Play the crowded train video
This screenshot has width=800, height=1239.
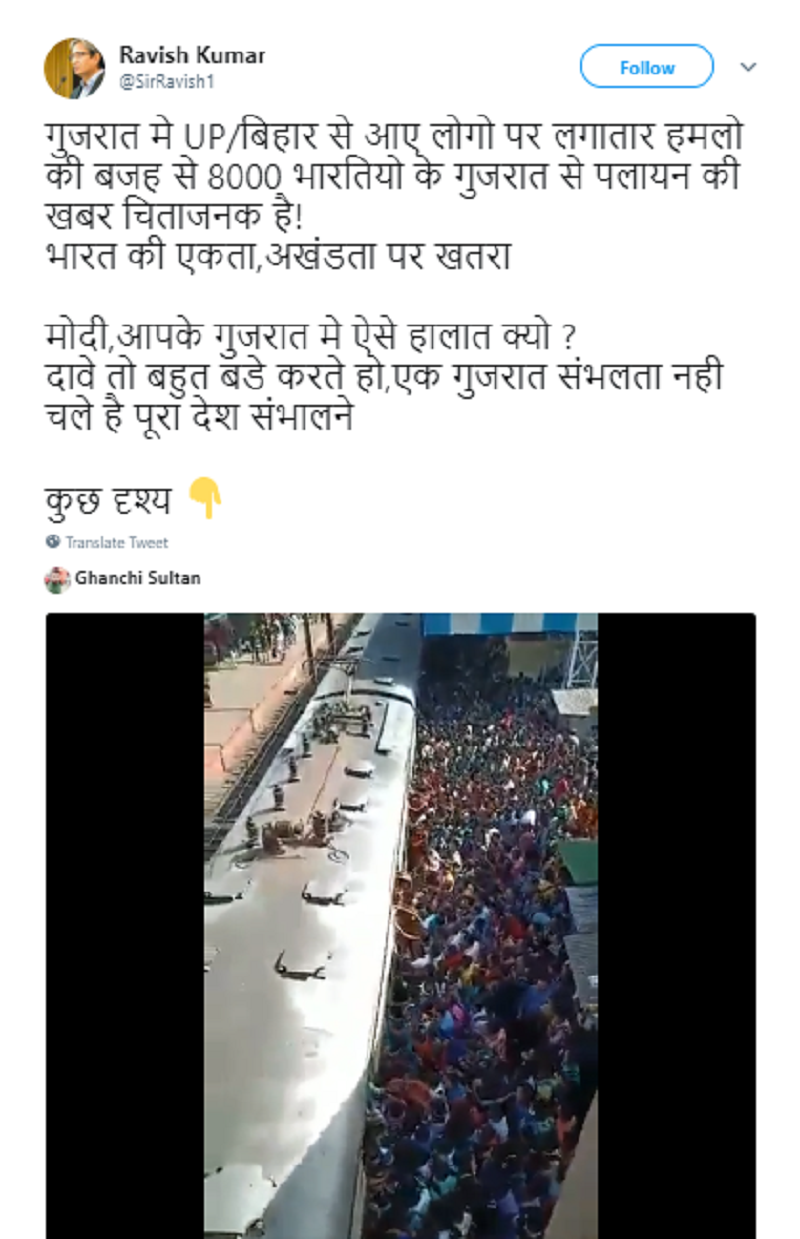(x=400, y=925)
